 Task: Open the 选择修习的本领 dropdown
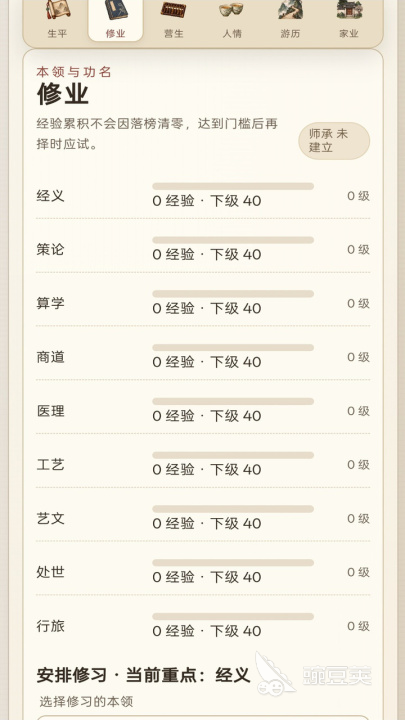click(202, 717)
